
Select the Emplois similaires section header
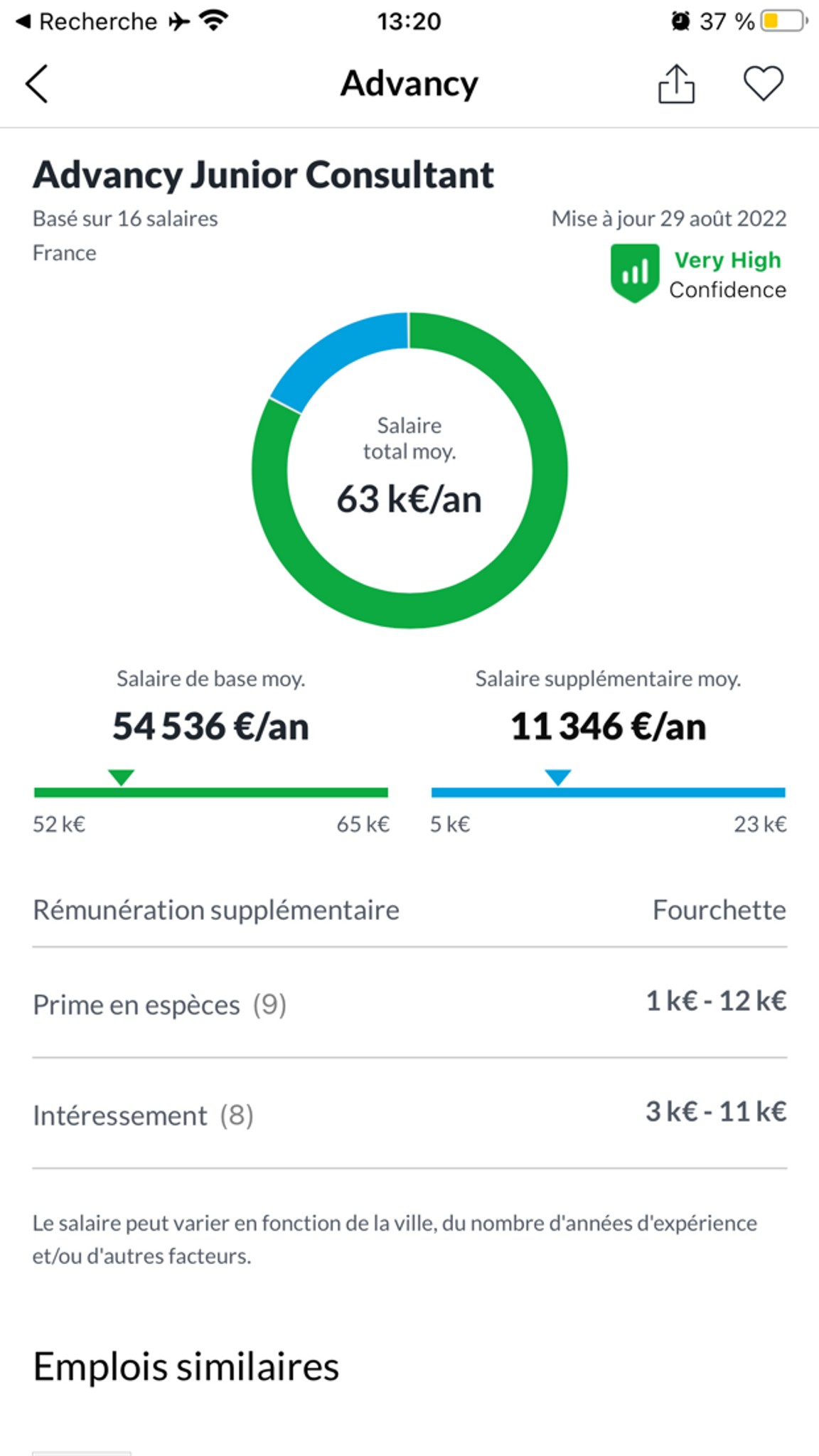(x=186, y=1366)
